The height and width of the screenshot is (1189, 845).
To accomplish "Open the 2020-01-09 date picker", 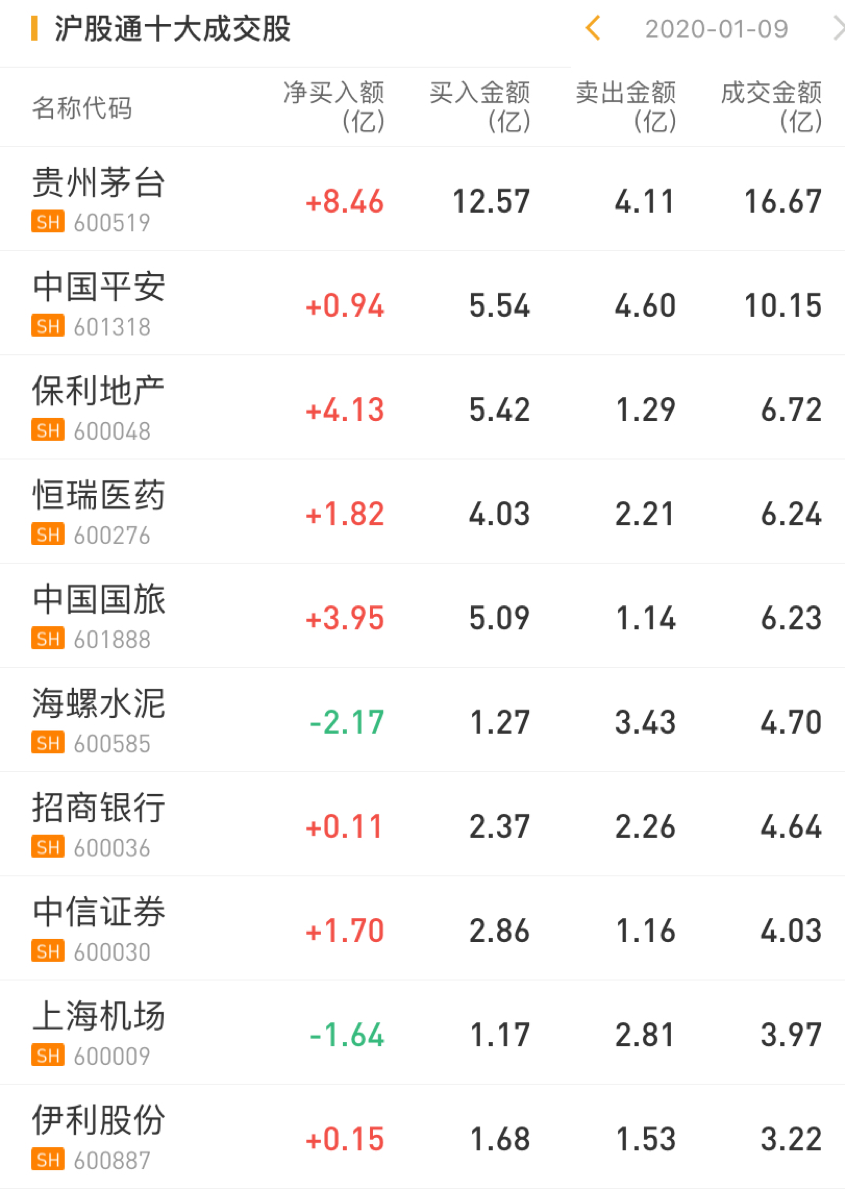I will [x=716, y=29].
